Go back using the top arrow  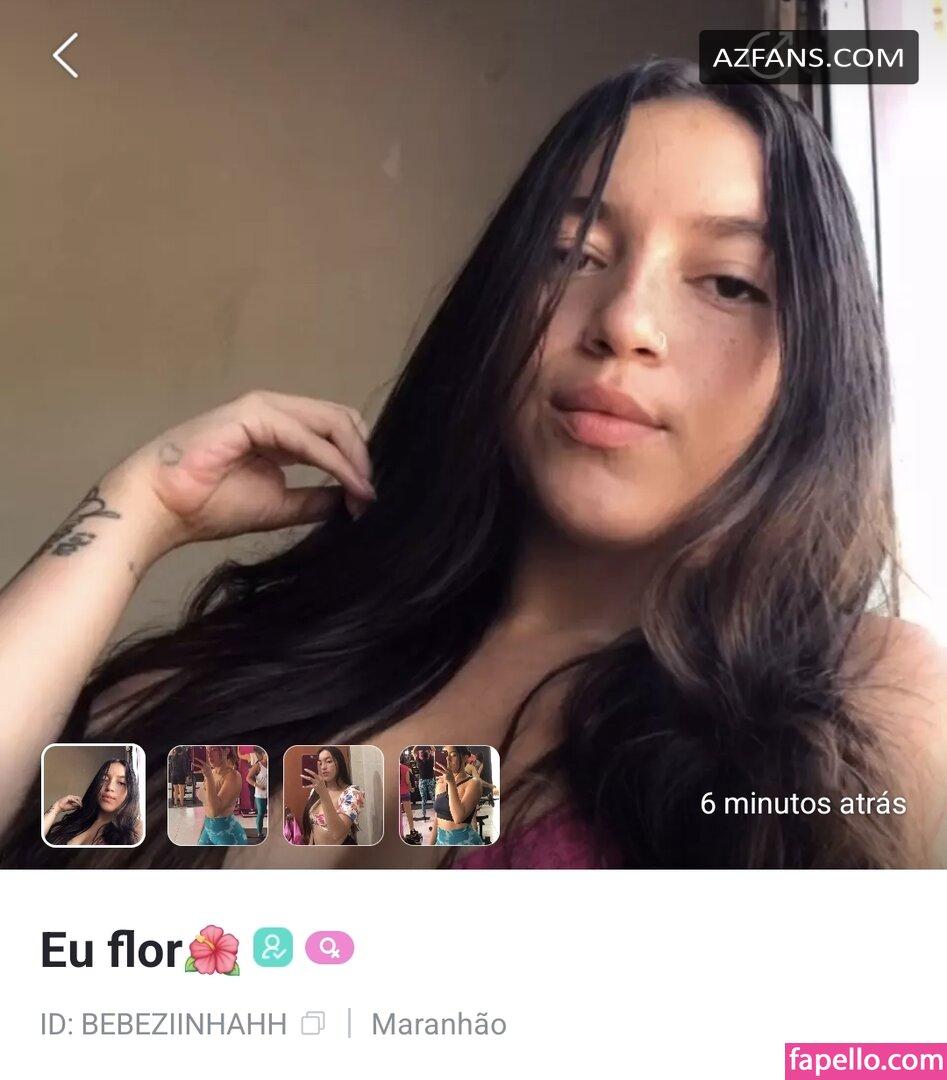[66, 56]
